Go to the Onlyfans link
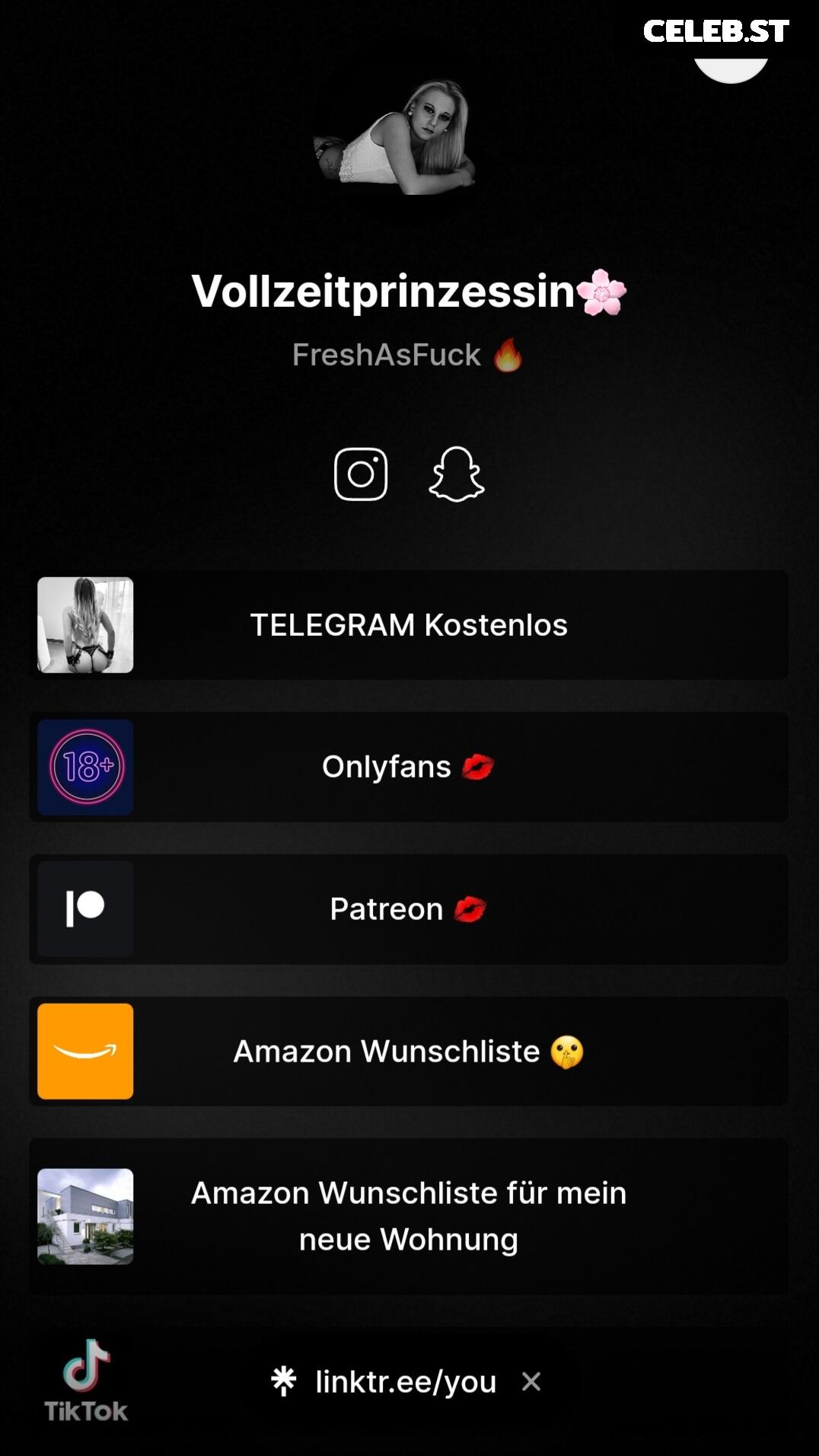This screenshot has height=1456, width=819. pos(409,767)
